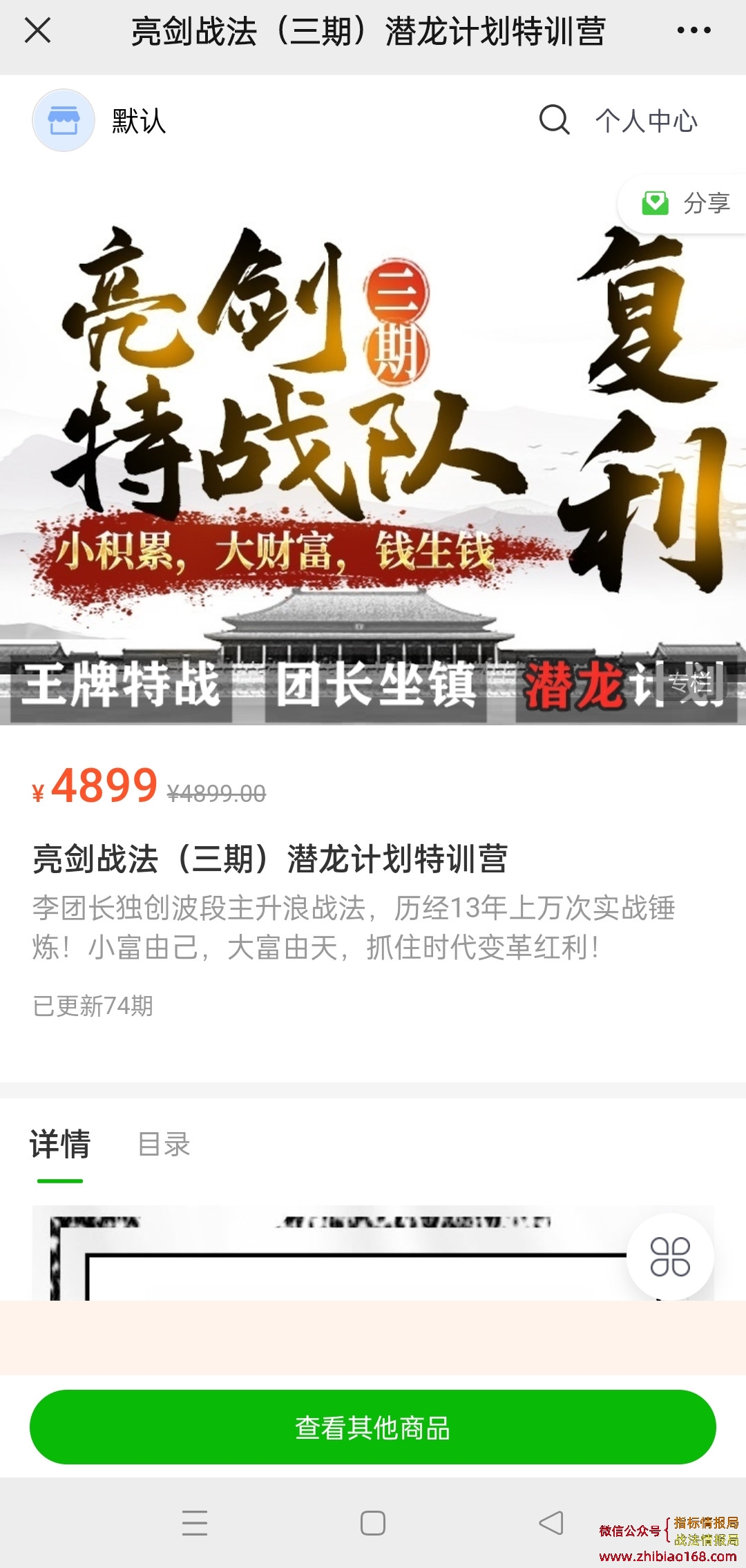Share this course via 分享
This screenshot has width=746, height=1568.
(x=686, y=203)
